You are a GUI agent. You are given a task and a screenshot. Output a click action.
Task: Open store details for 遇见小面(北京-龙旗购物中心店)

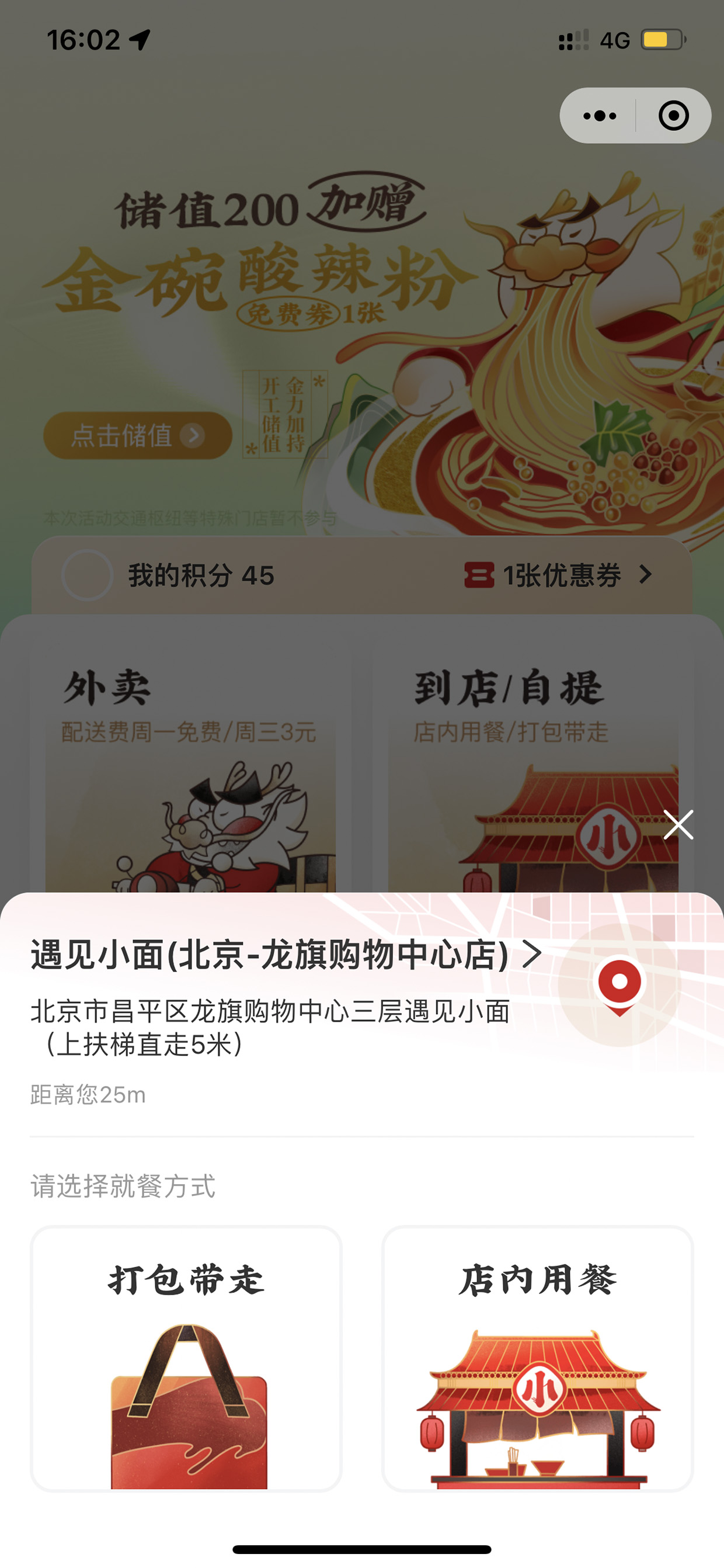pos(286,955)
